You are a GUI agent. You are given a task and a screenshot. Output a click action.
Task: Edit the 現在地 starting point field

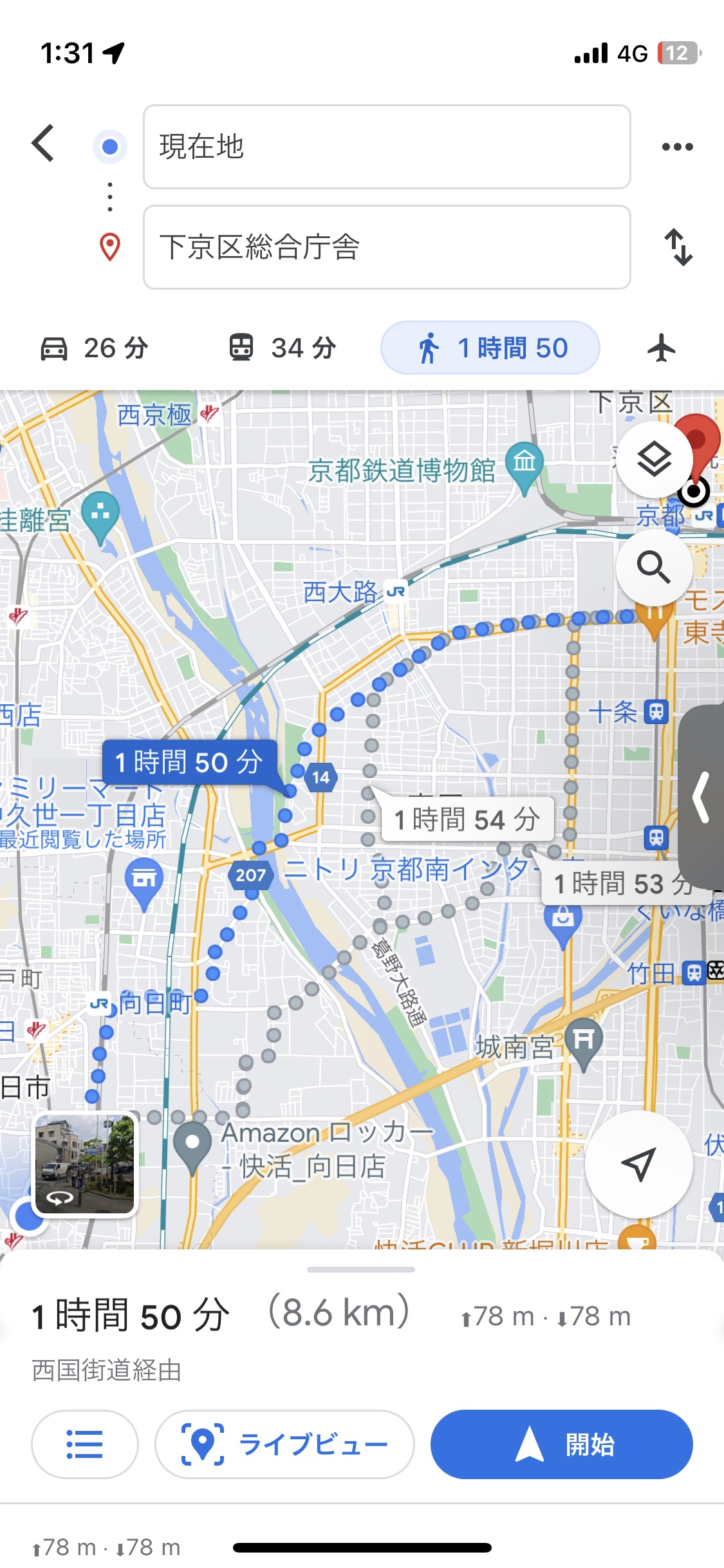[387, 147]
